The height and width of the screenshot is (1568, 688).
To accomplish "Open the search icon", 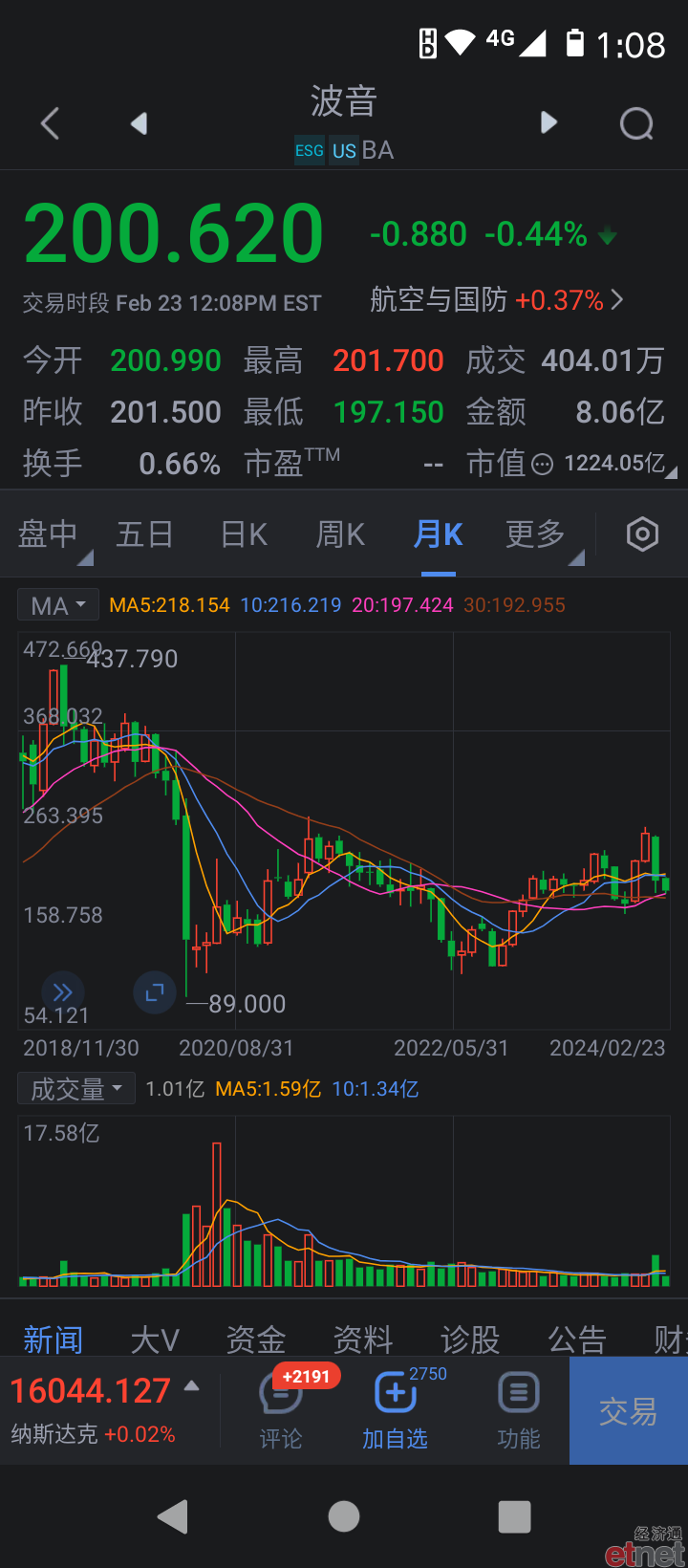I will tap(636, 123).
